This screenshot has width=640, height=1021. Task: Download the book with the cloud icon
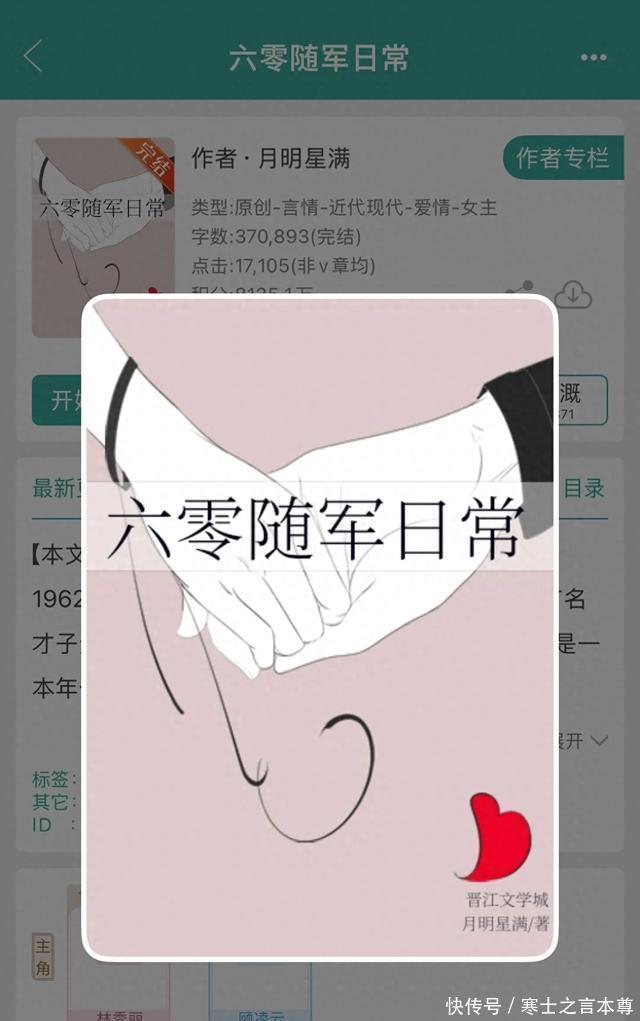pos(573,294)
